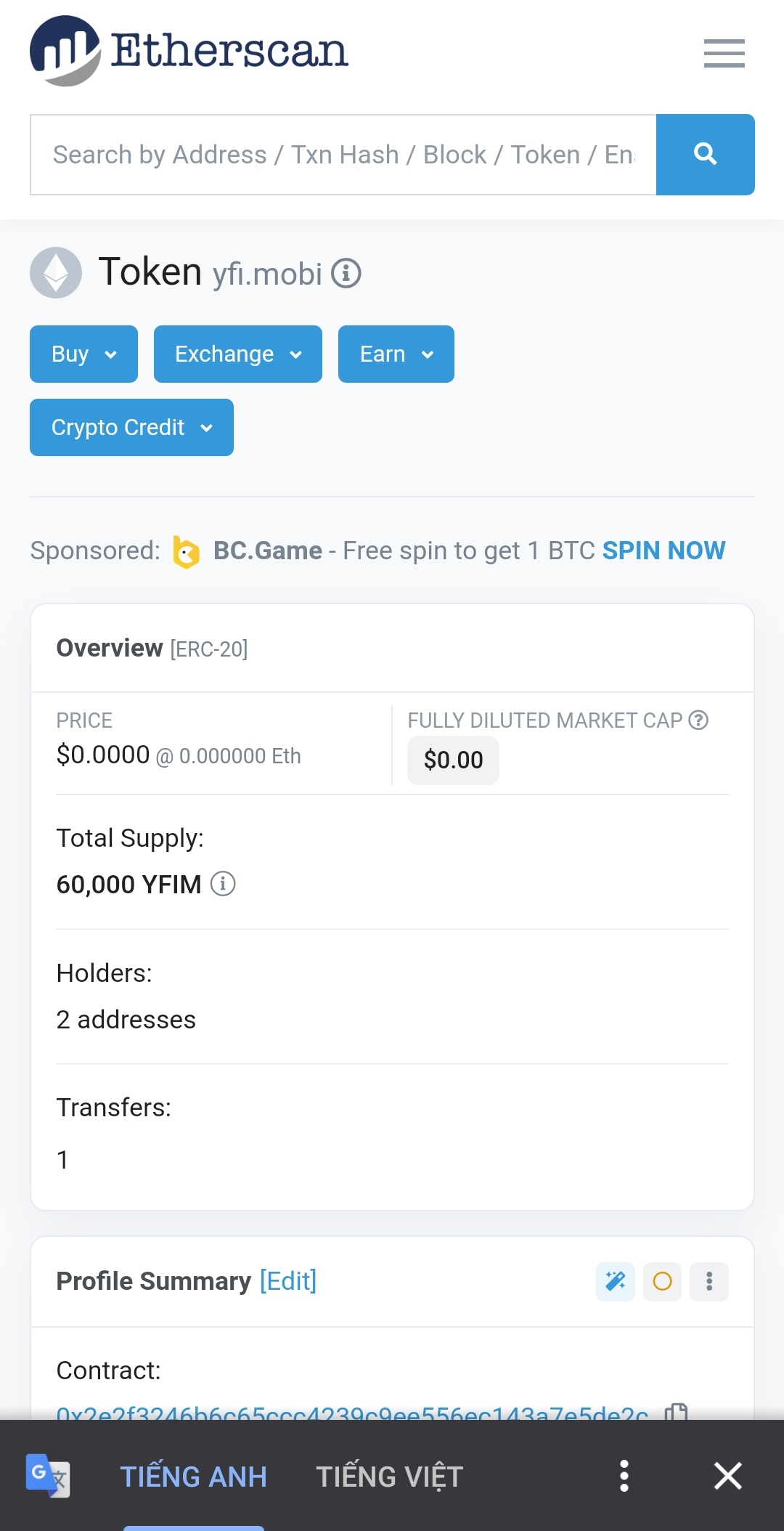
Task: Expand the Crypto Credit dropdown
Action: (131, 427)
